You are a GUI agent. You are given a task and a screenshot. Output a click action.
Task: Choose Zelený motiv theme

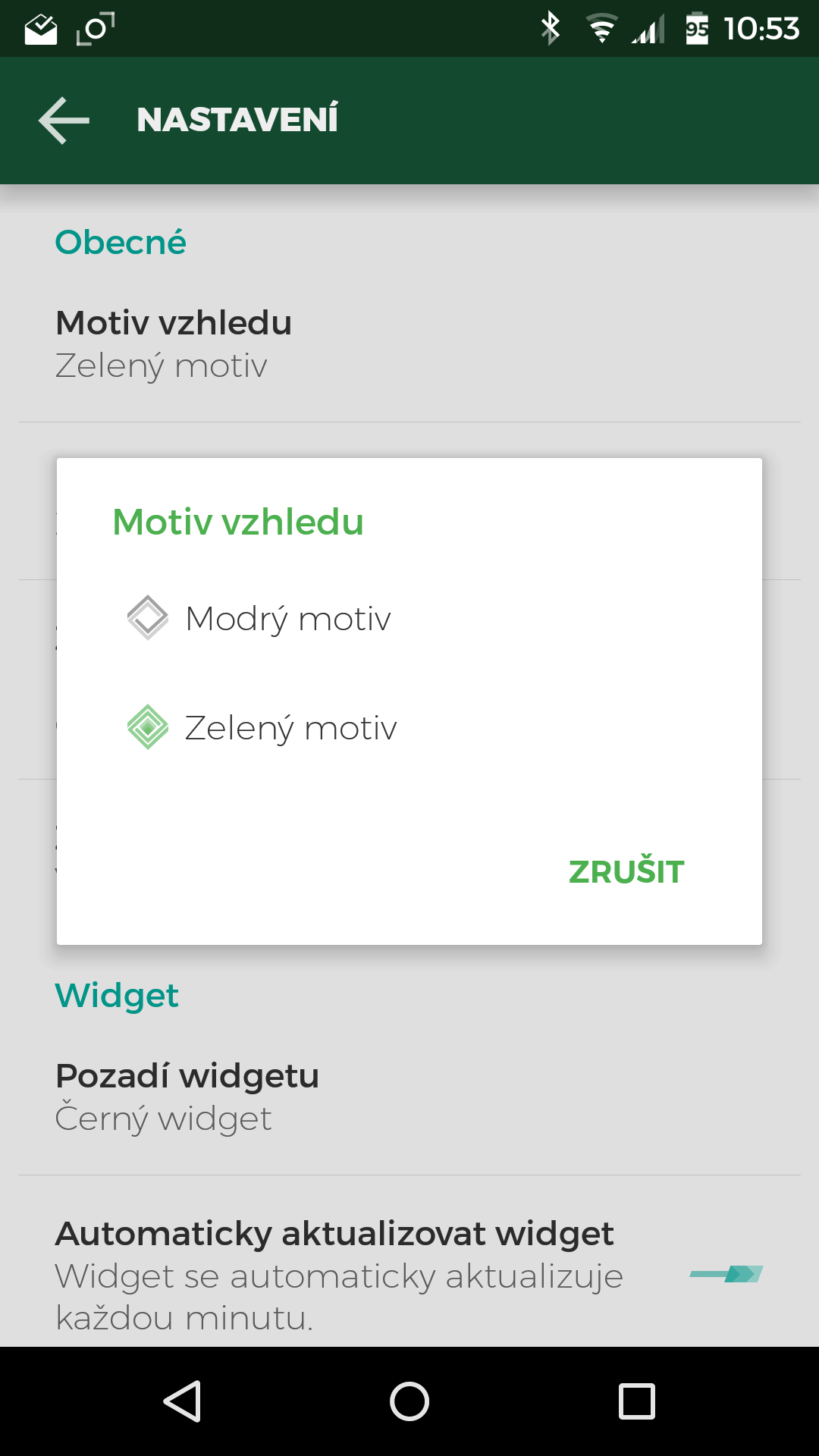tap(291, 728)
